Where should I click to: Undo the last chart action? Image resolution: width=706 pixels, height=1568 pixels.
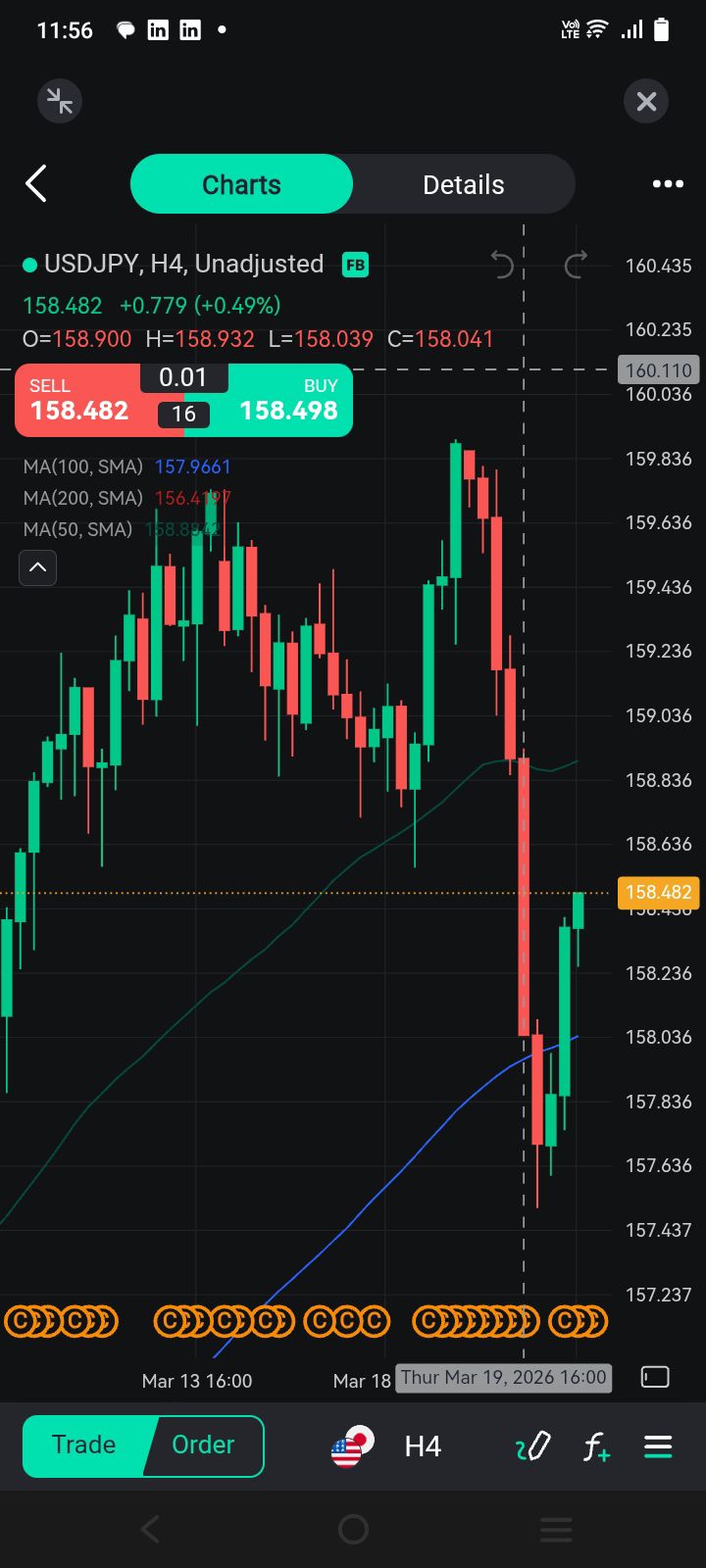[x=502, y=265]
